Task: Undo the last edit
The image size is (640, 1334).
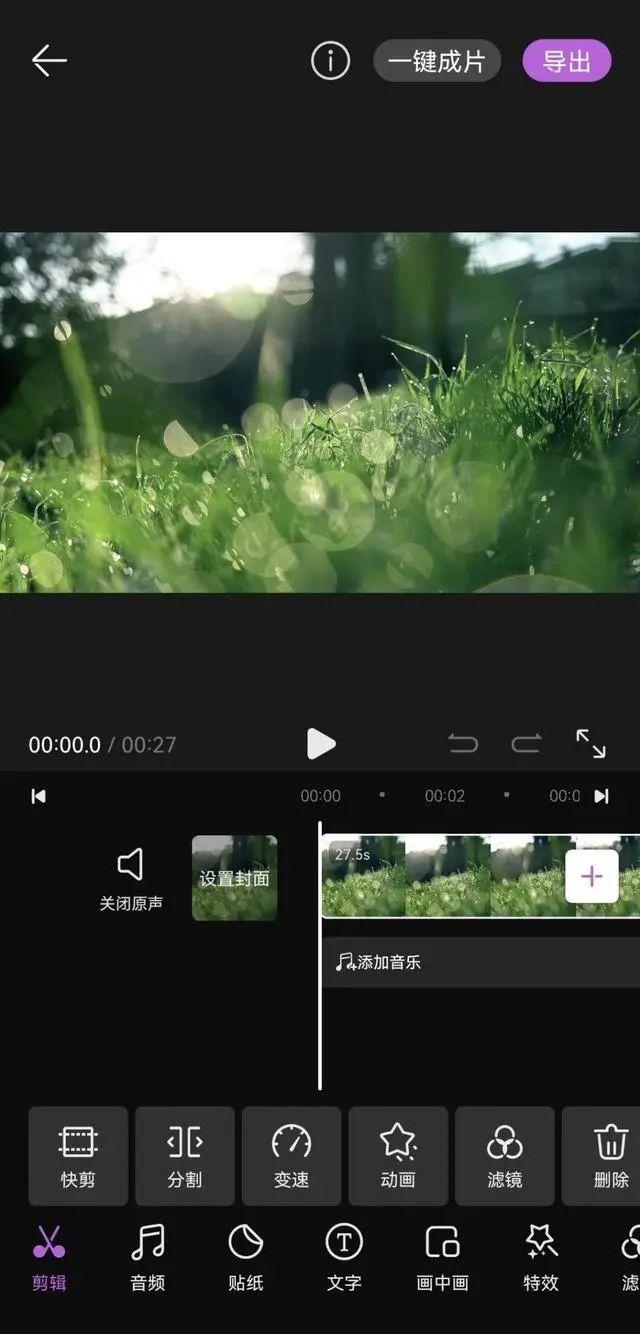Action: (463, 744)
